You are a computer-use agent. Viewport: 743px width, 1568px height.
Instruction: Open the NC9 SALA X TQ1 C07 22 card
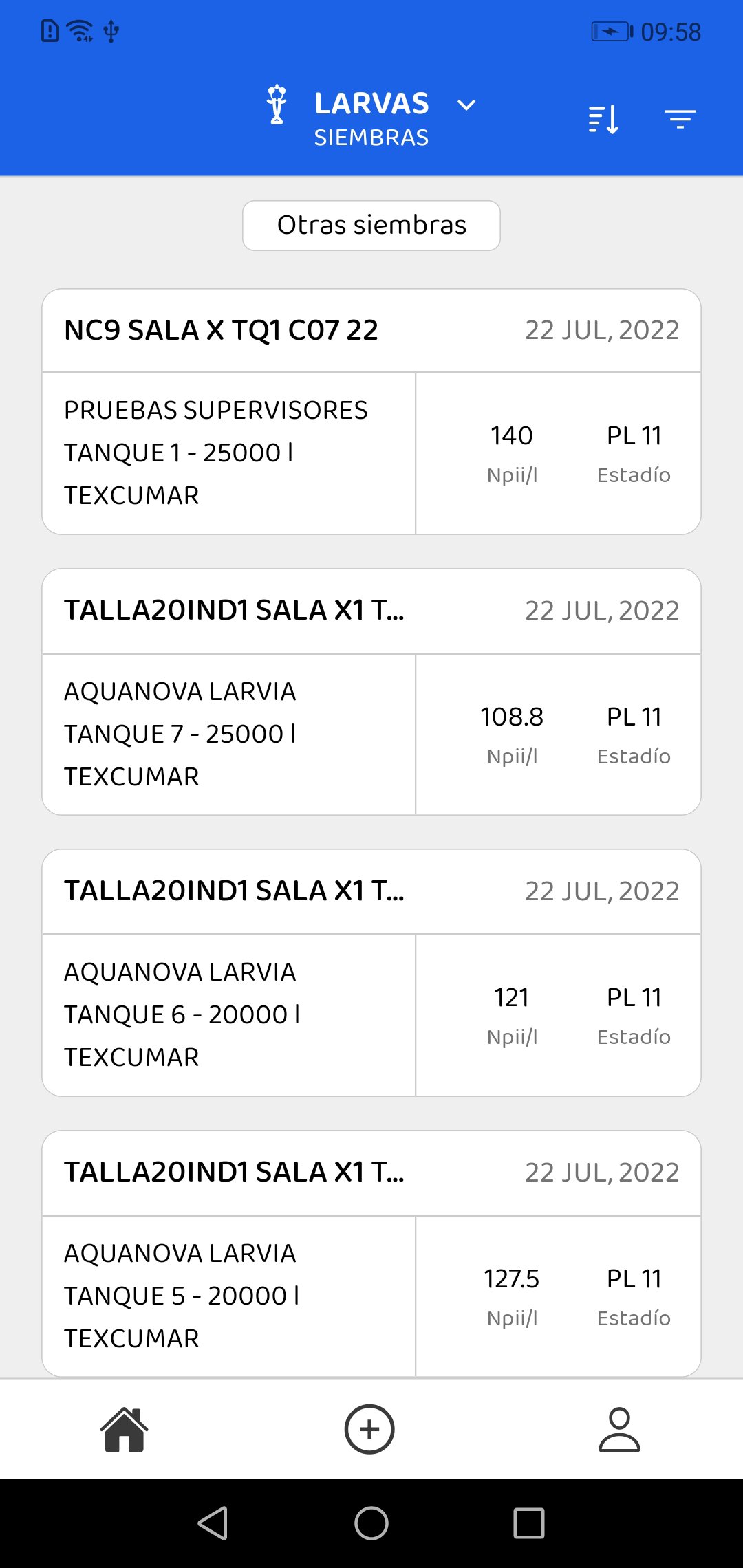[x=371, y=411]
